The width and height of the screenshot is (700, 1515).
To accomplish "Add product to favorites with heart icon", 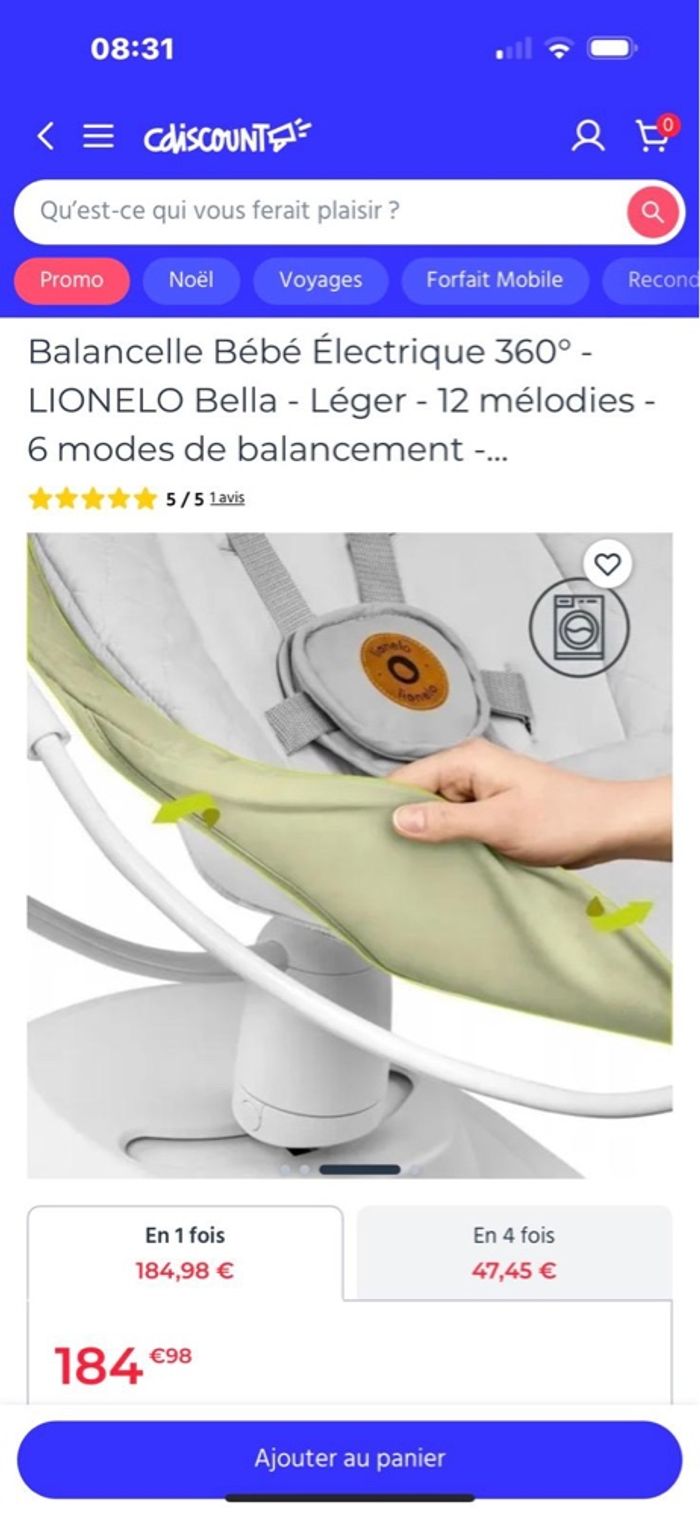I will click(607, 564).
